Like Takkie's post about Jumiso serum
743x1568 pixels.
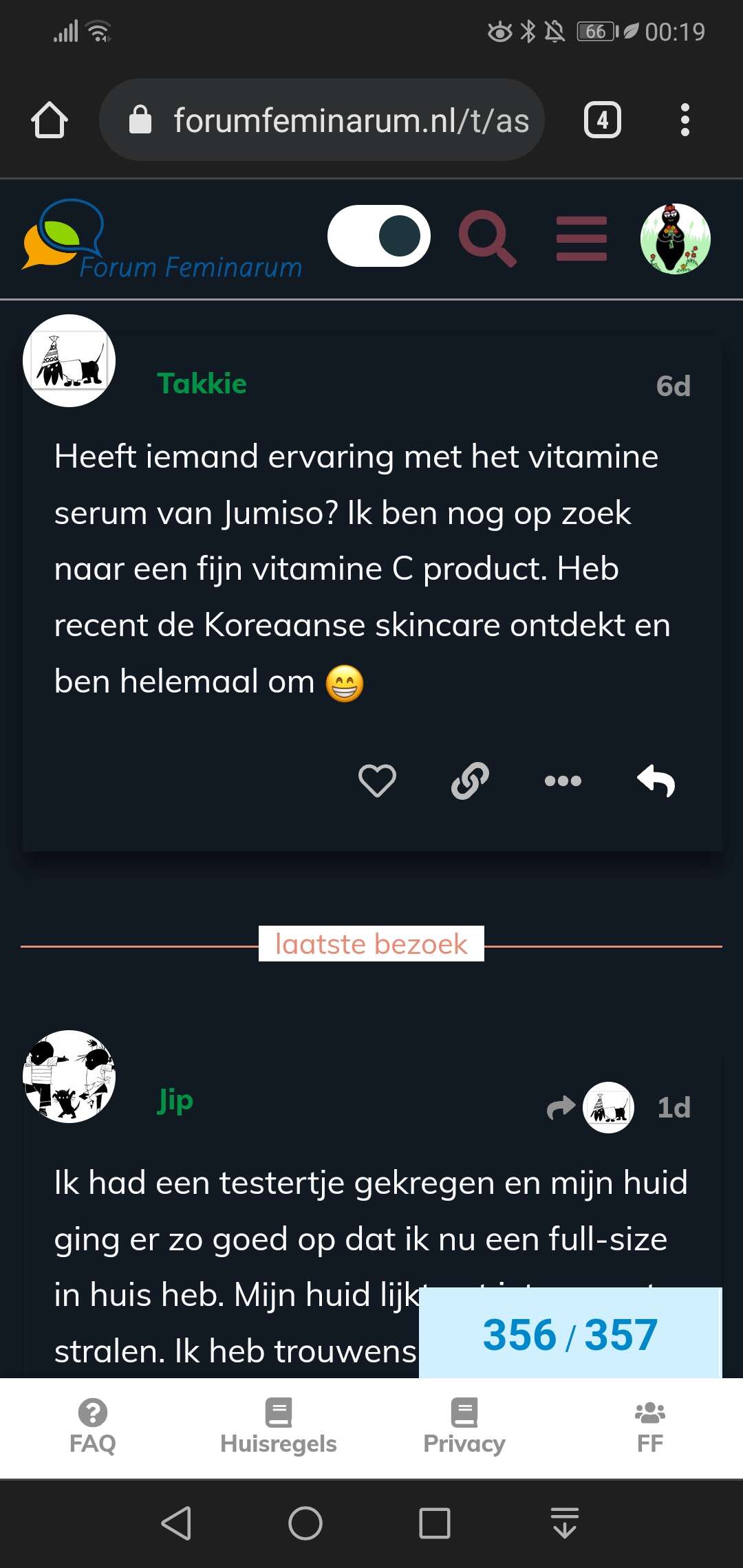(377, 781)
